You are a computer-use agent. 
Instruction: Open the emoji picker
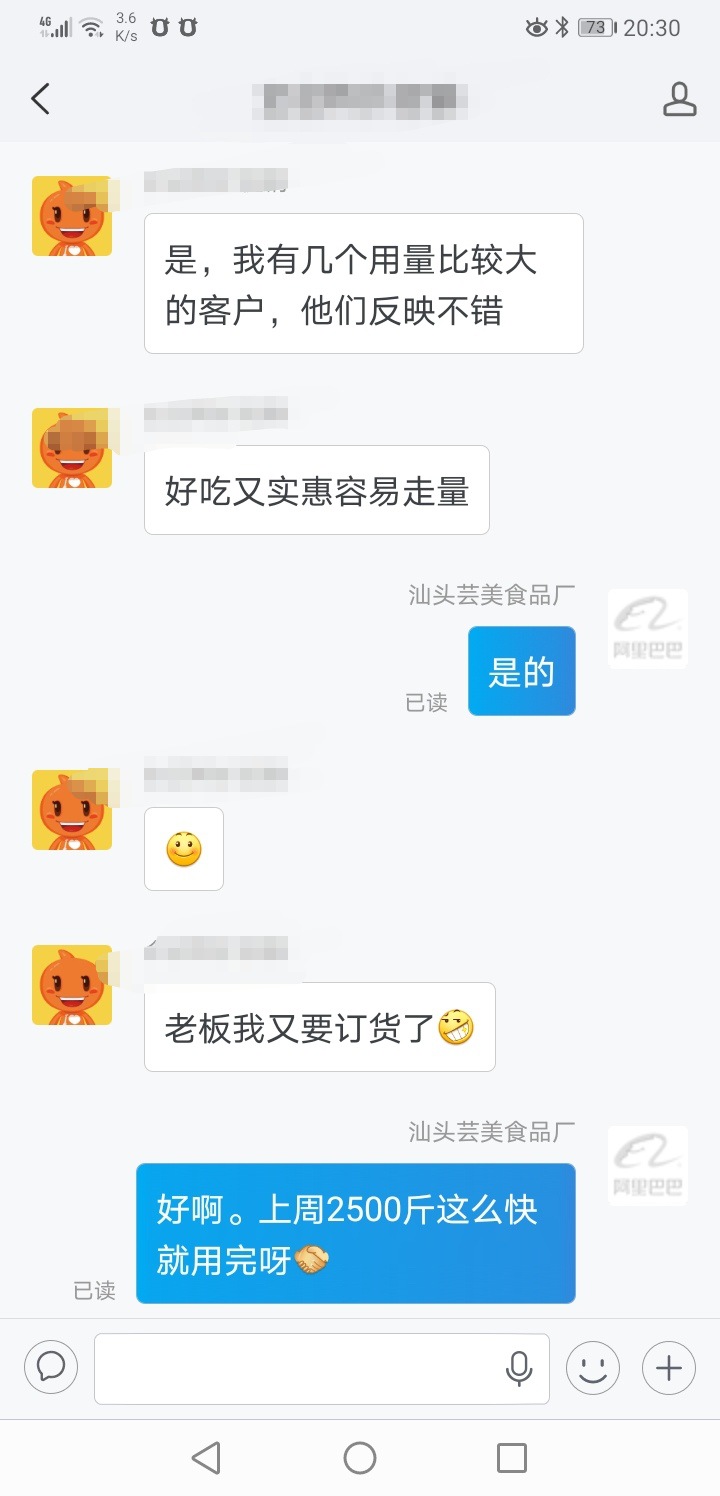click(x=593, y=1367)
